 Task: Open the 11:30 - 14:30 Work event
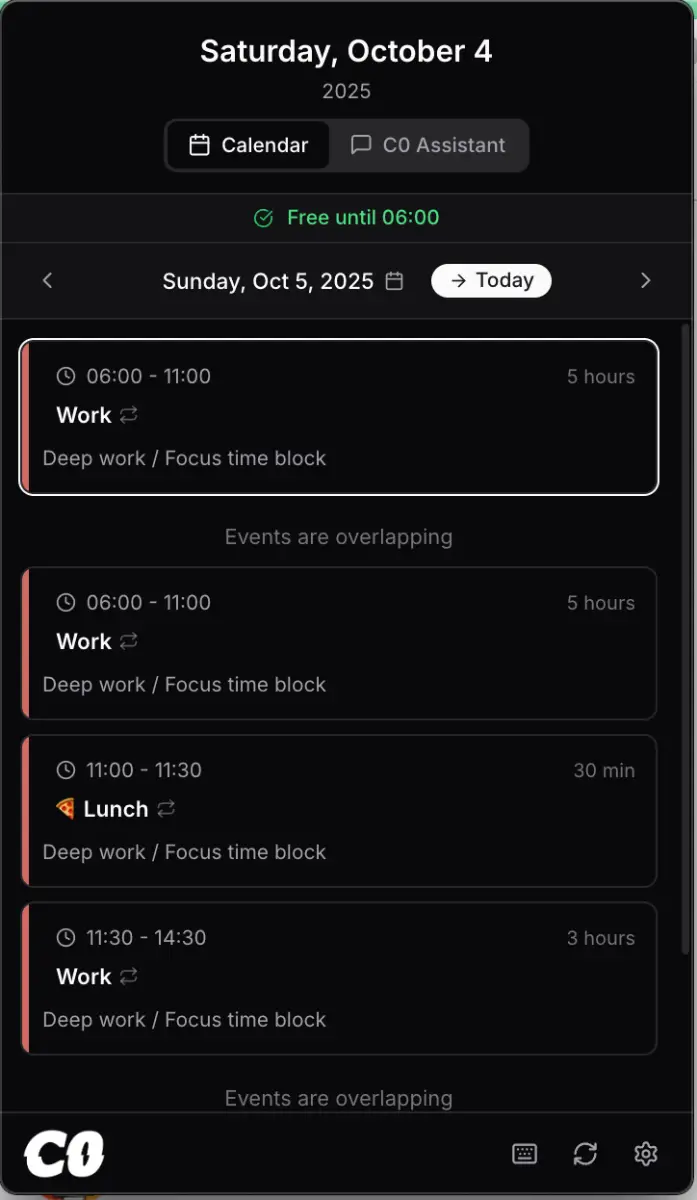point(339,979)
